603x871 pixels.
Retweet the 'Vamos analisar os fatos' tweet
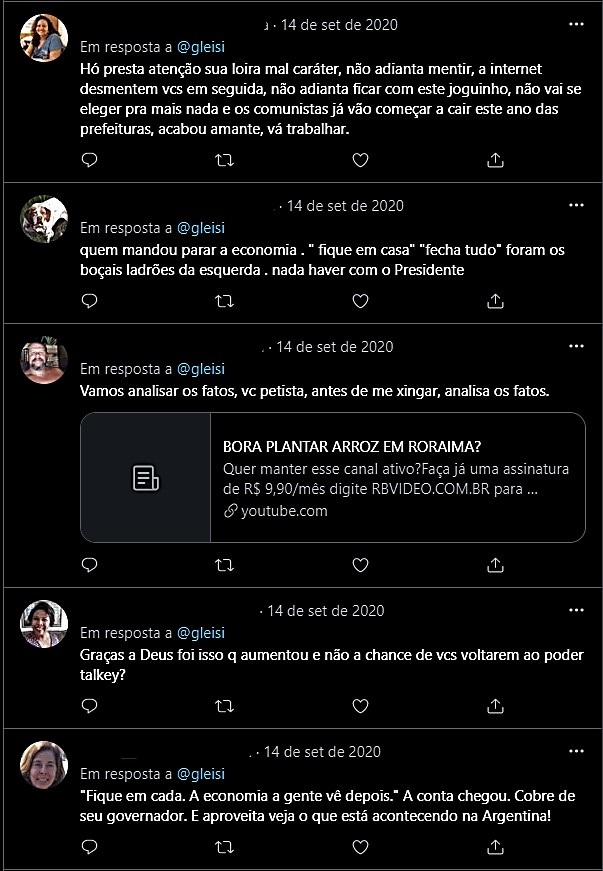tap(224, 565)
